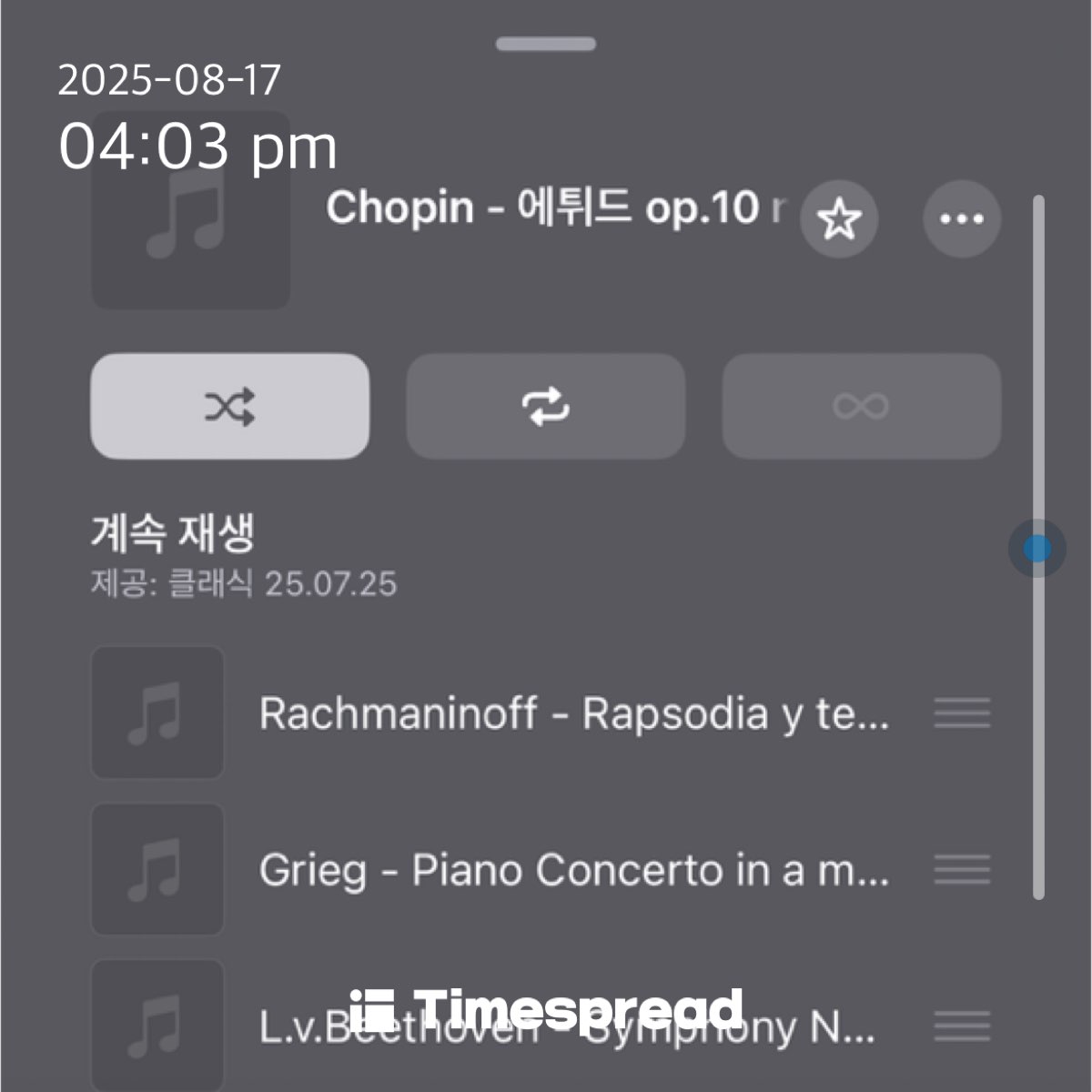The width and height of the screenshot is (1092, 1092).
Task: Play Grieg - Piano Concerto in a minor
Action: [573, 871]
